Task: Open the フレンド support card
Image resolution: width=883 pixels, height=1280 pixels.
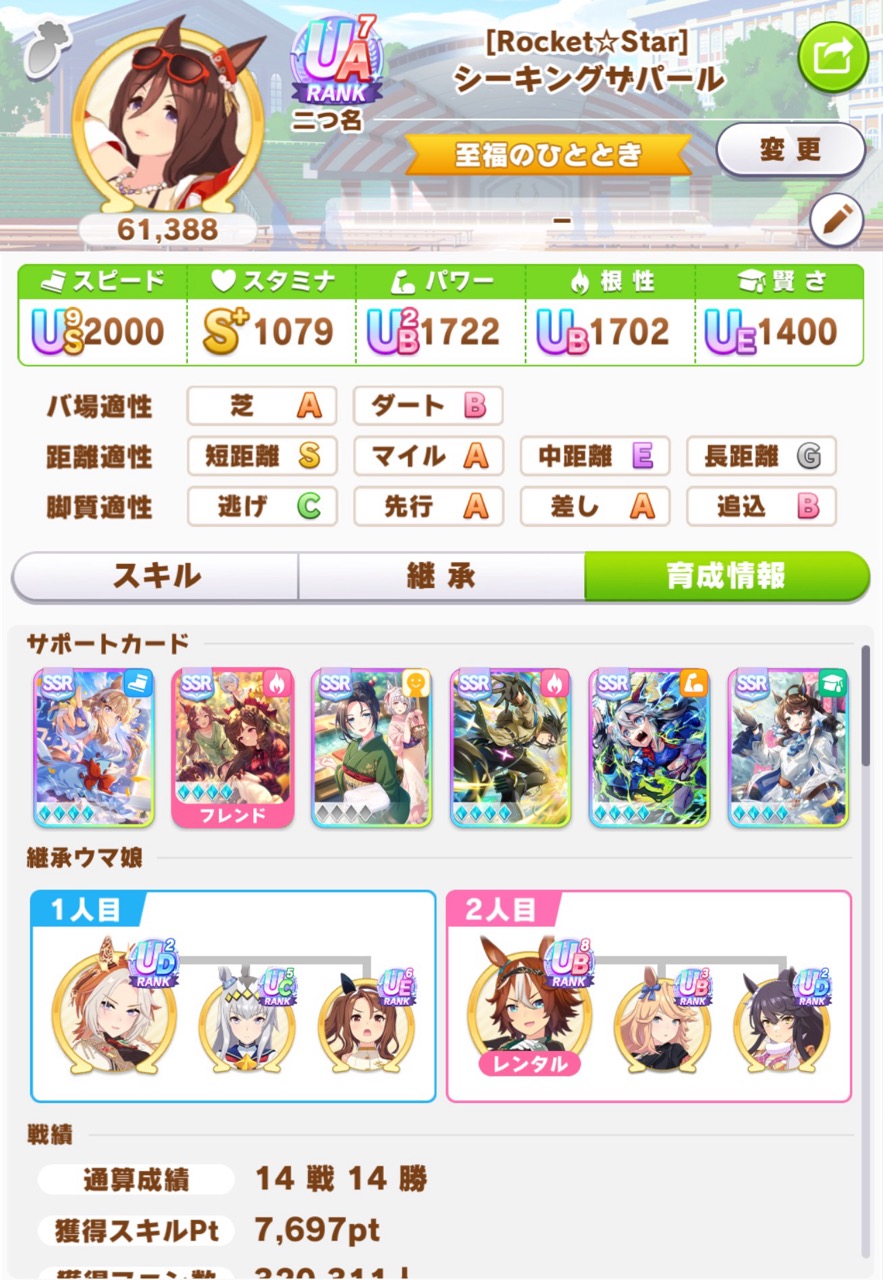Action: 233,747
